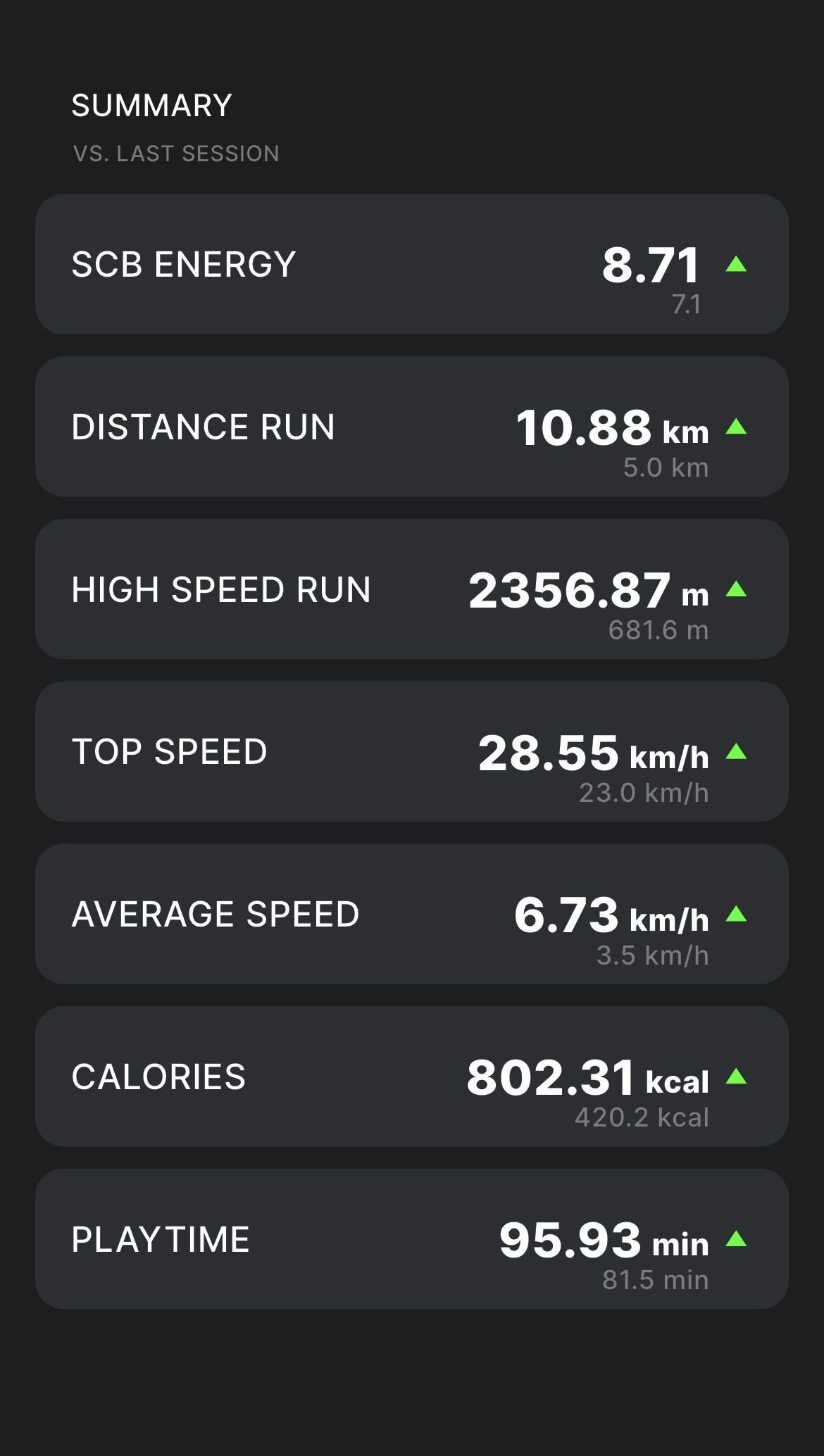Open the Top Speed card
The width and height of the screenshot is (824, 1456).
(x=411, y=751)
